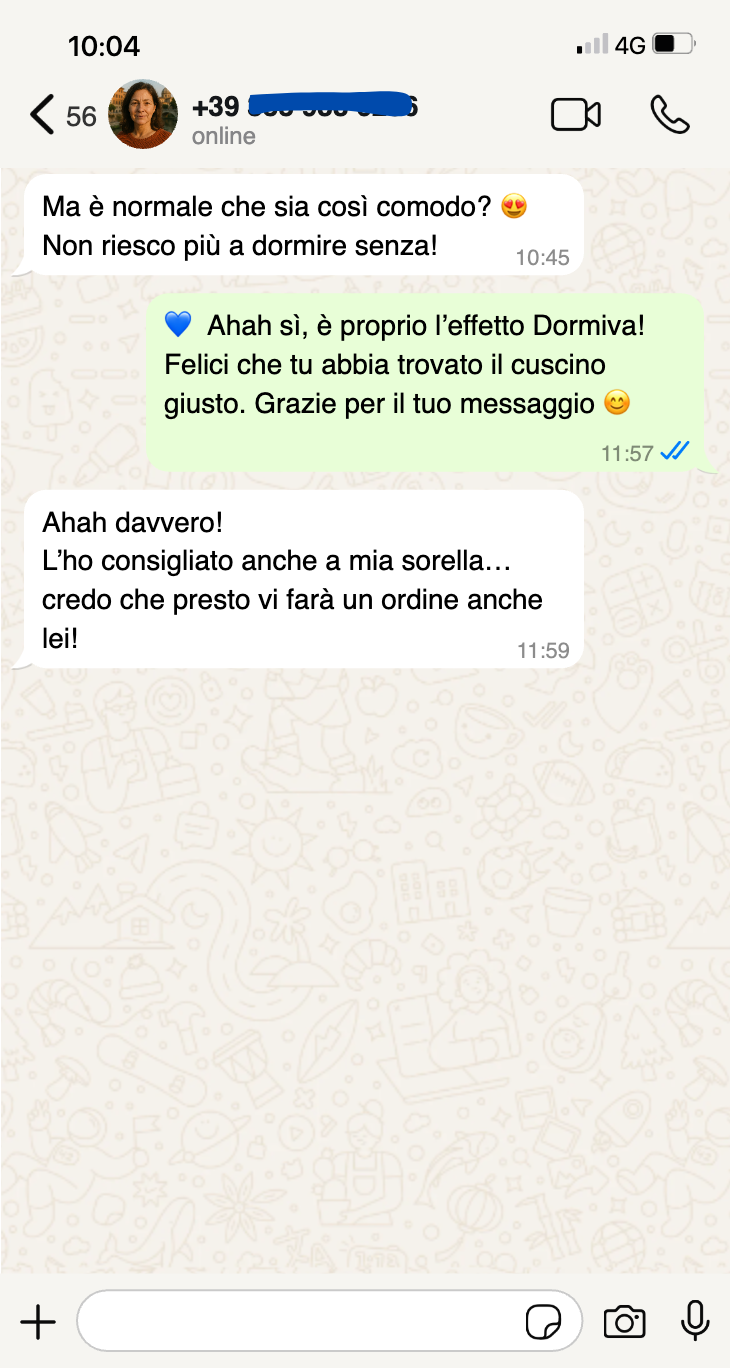The image size is (730, 1368).
Task: Open the camera
Action: click(x=624, y=1322)
